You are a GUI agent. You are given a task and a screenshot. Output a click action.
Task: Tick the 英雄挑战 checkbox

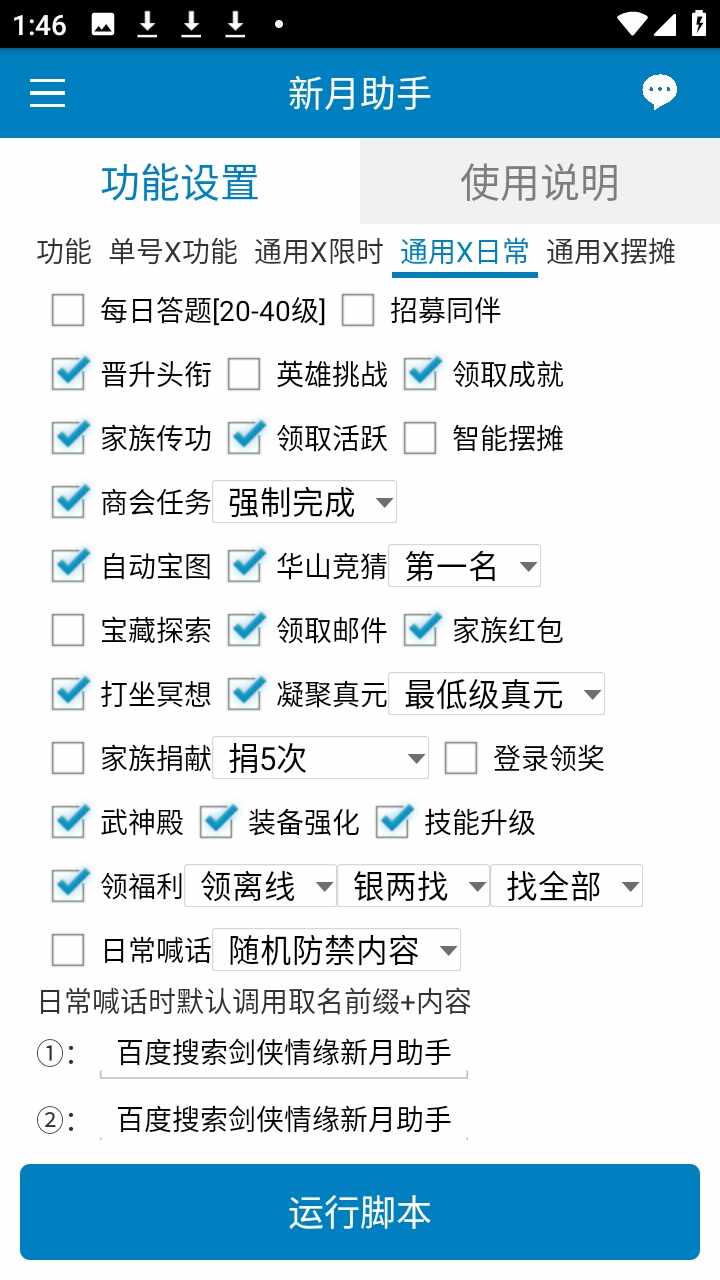point(244,374)
